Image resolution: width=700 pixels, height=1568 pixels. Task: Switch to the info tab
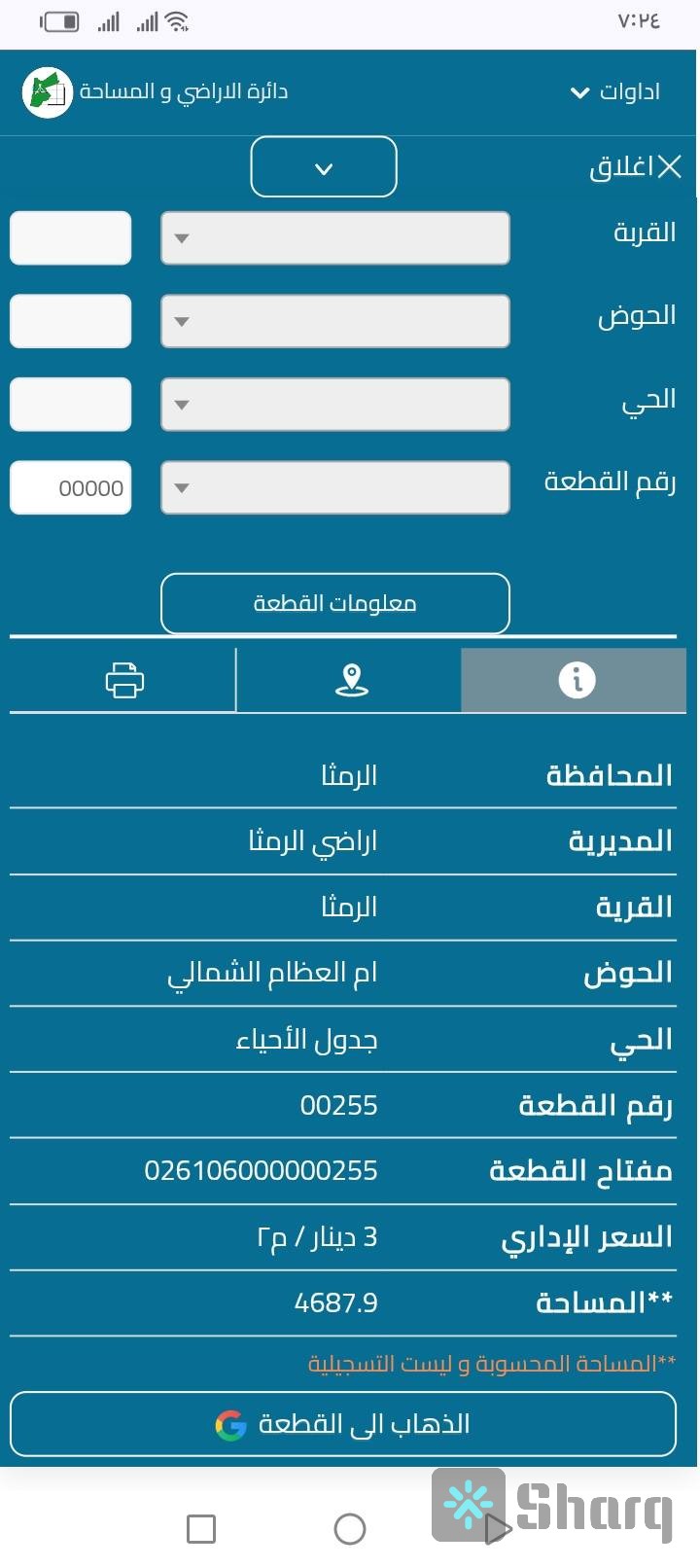click(575, 680)
